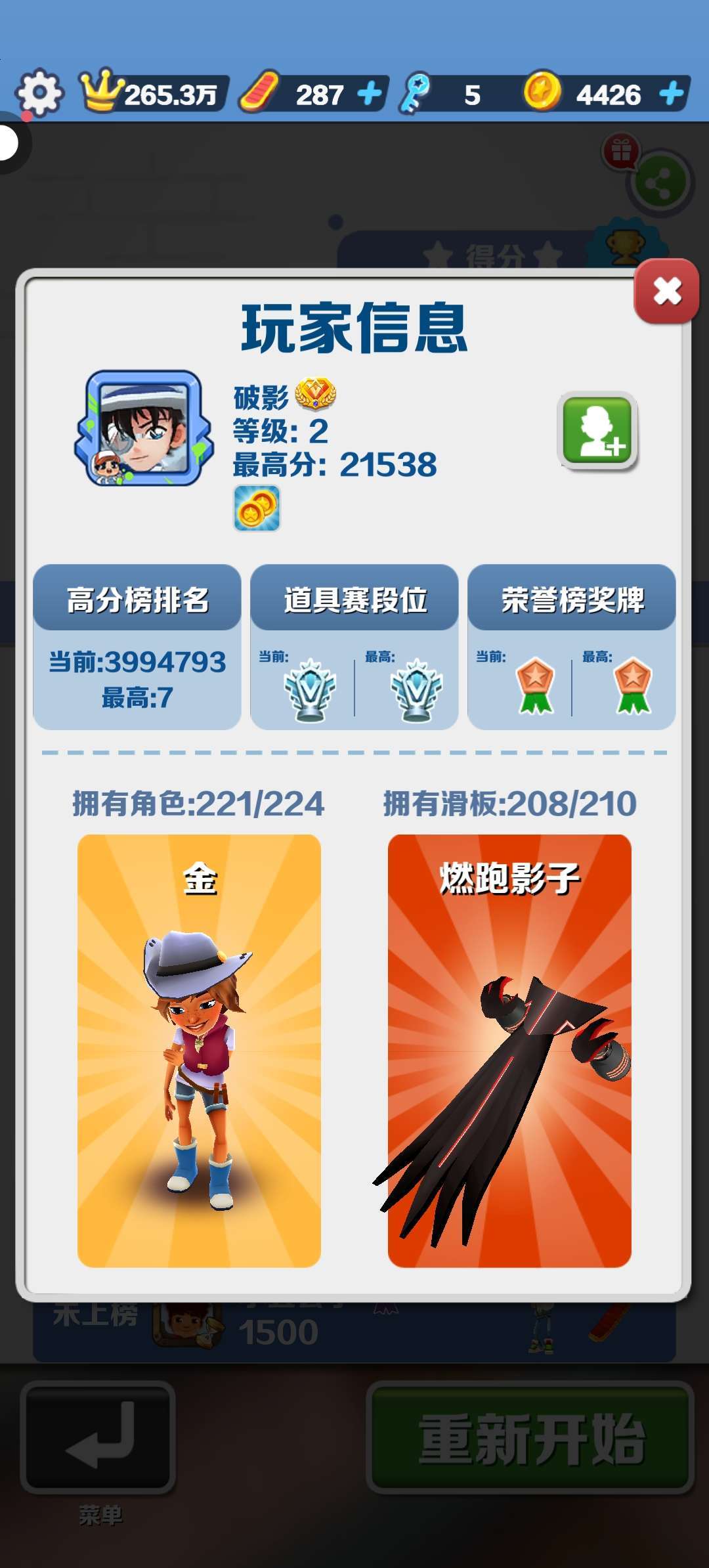709x1568 pixels.
Task: View the 道具赛段位 panel
Action: point(354,647)
